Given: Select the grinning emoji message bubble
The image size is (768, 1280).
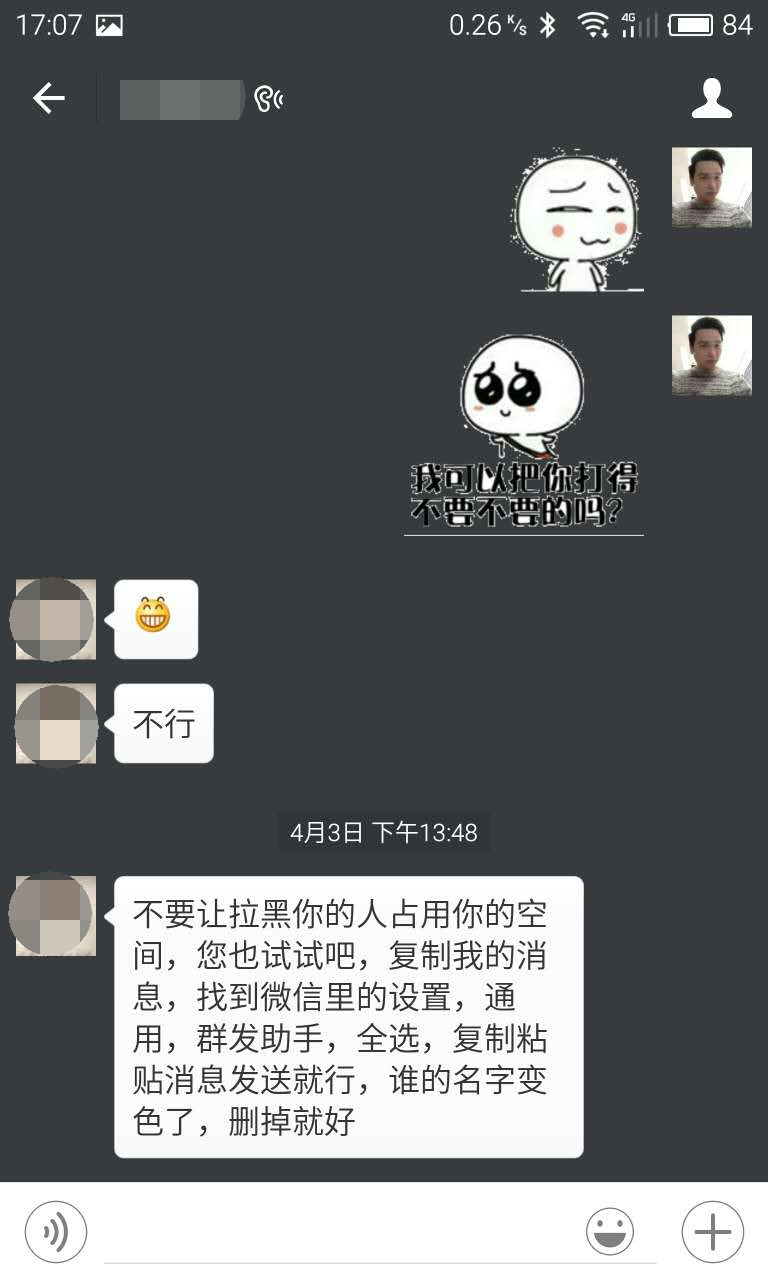Looking at the screenshot, I should pyautogui.click(x=156, y=618).
